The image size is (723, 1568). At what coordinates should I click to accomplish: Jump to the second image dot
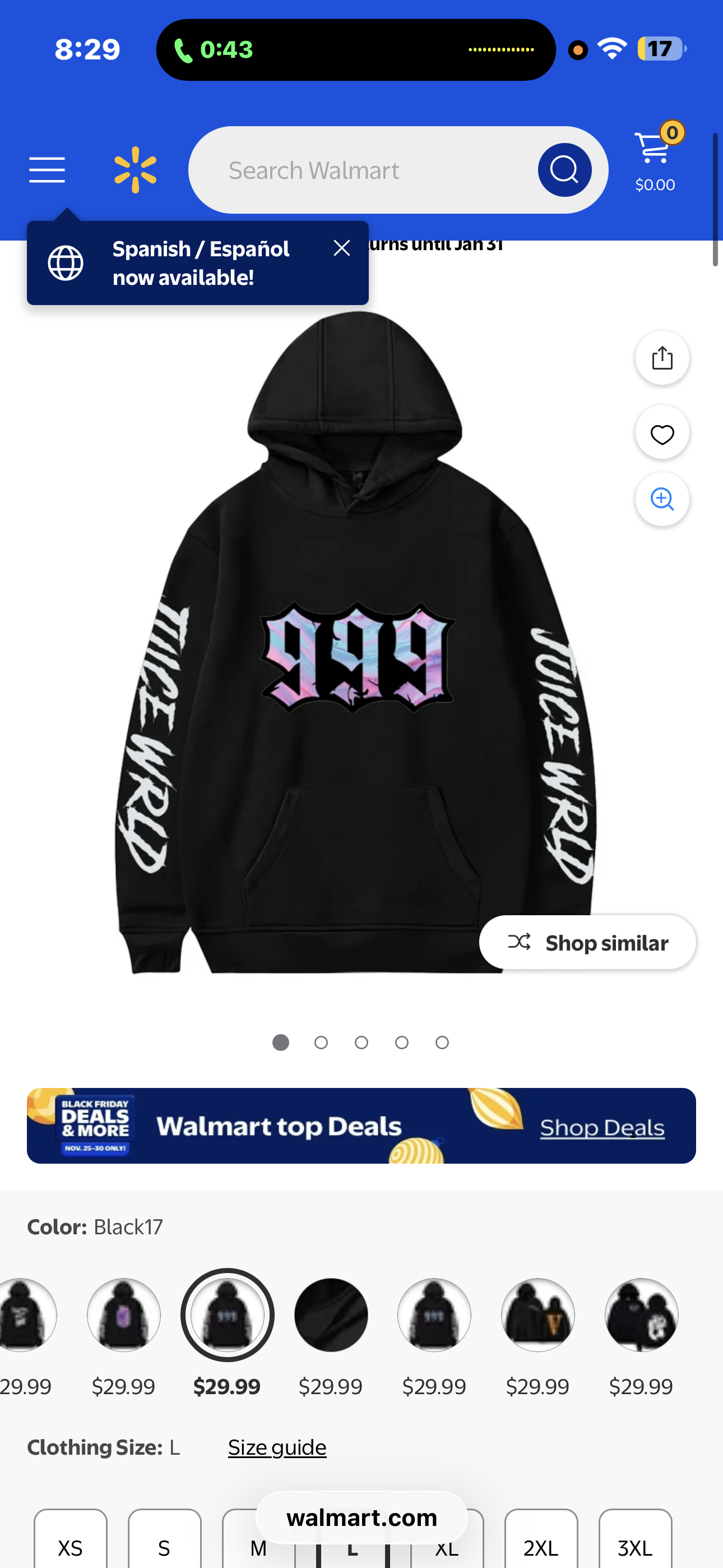point(321,1043)
